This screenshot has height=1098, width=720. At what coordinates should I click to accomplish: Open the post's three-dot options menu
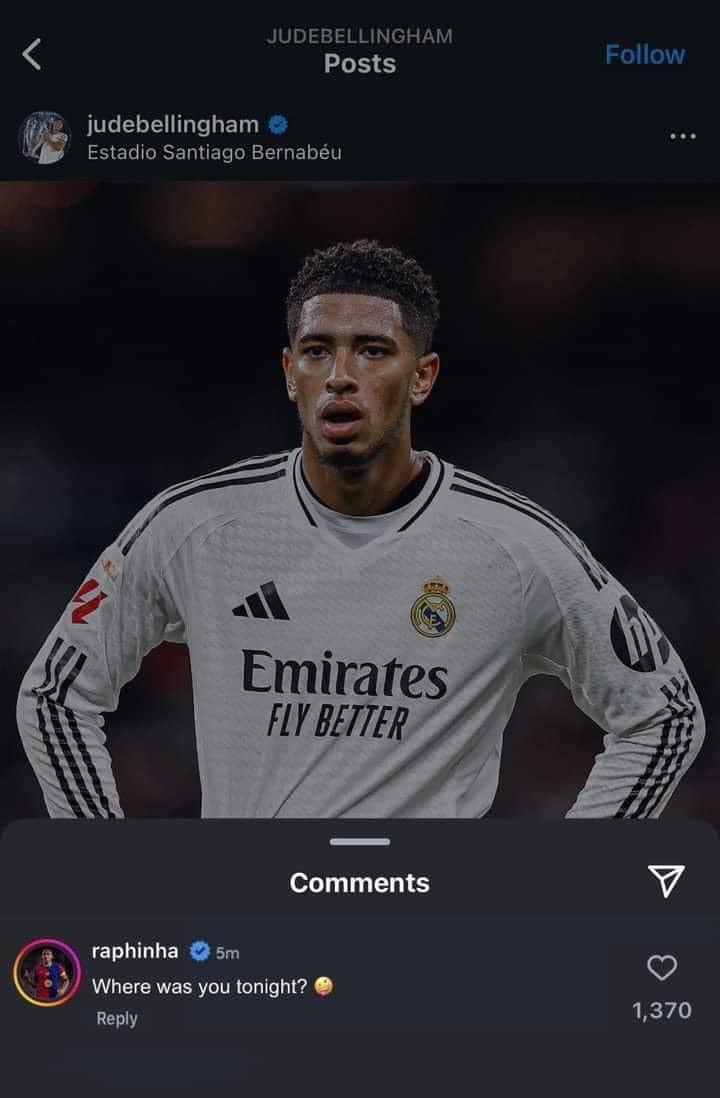pyautogui.click(x=682, y=136)
